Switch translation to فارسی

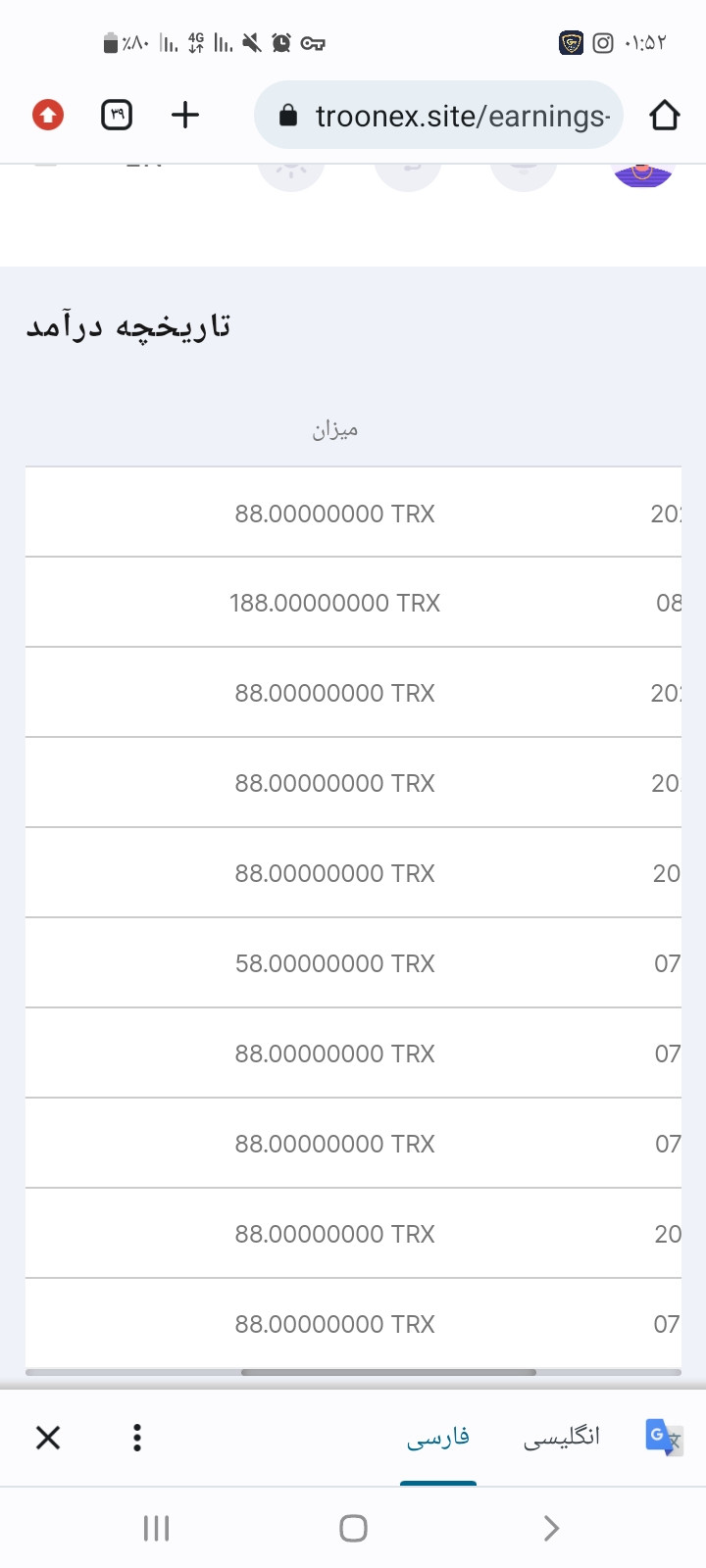pos(438,1438)
